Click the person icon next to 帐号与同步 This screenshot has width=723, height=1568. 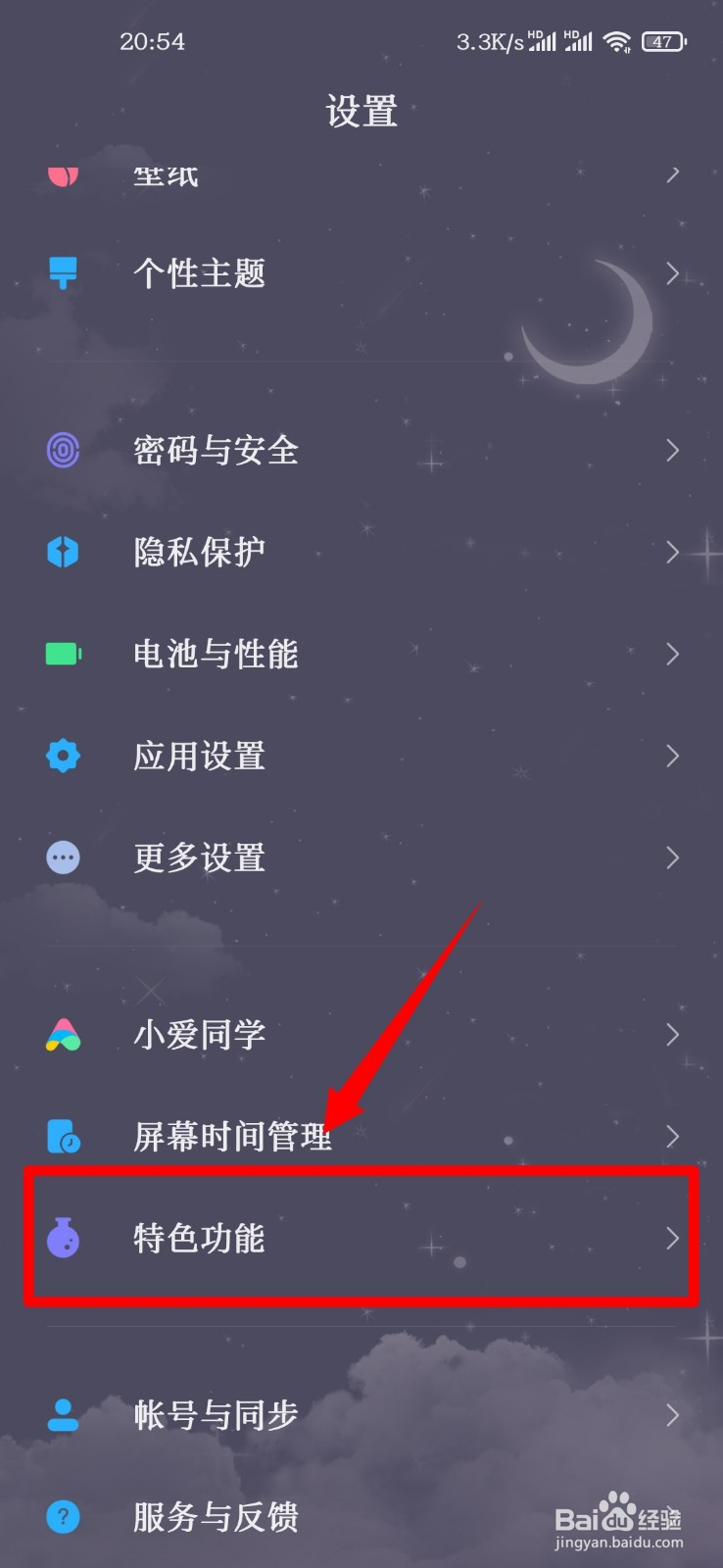[63, 1414]
